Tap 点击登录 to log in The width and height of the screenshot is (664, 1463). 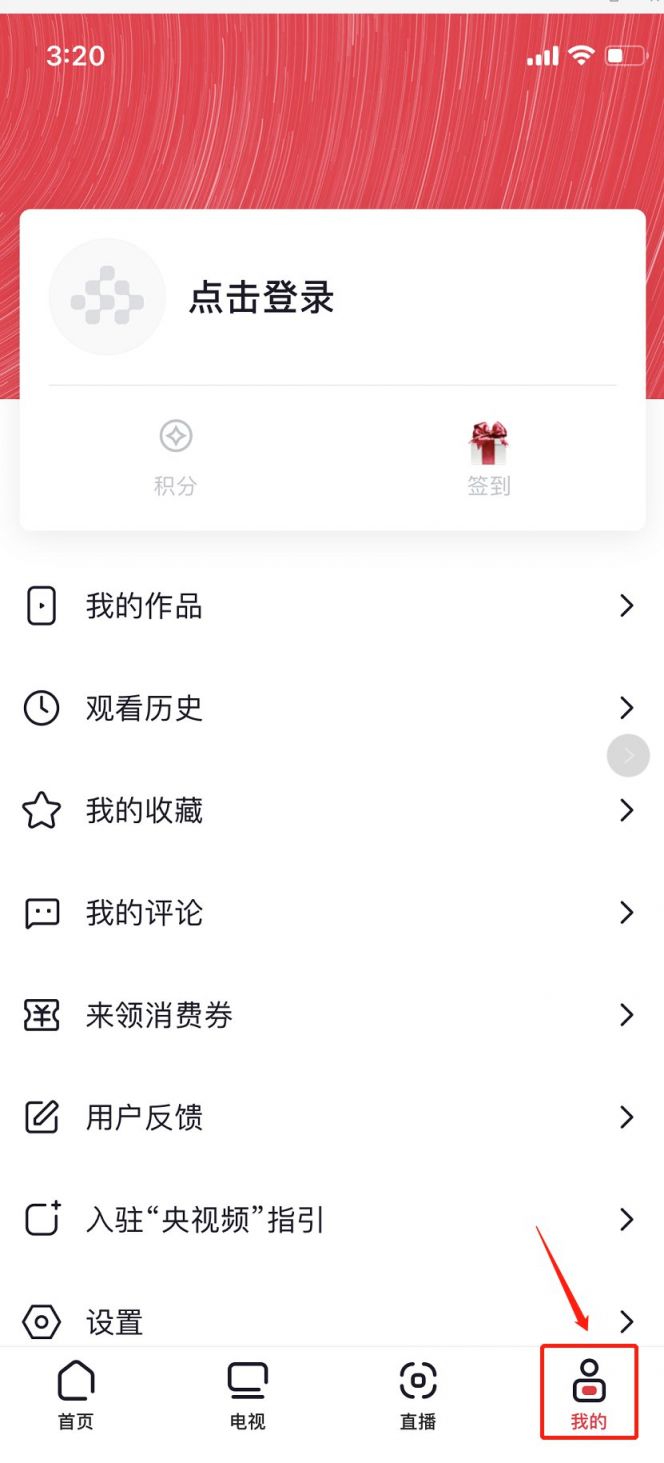pos(261,297)
